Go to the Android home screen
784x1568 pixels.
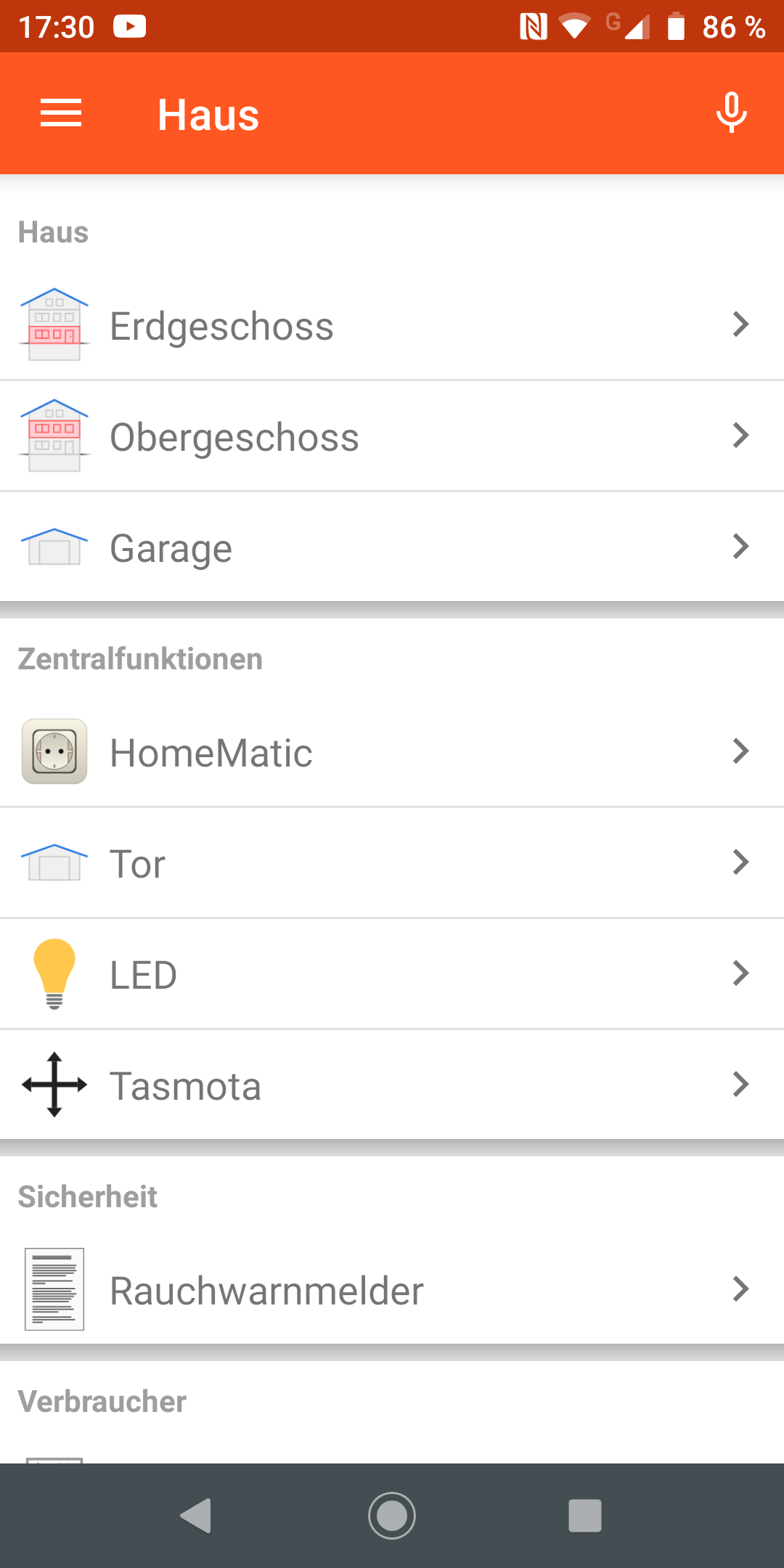(392, 1516)
